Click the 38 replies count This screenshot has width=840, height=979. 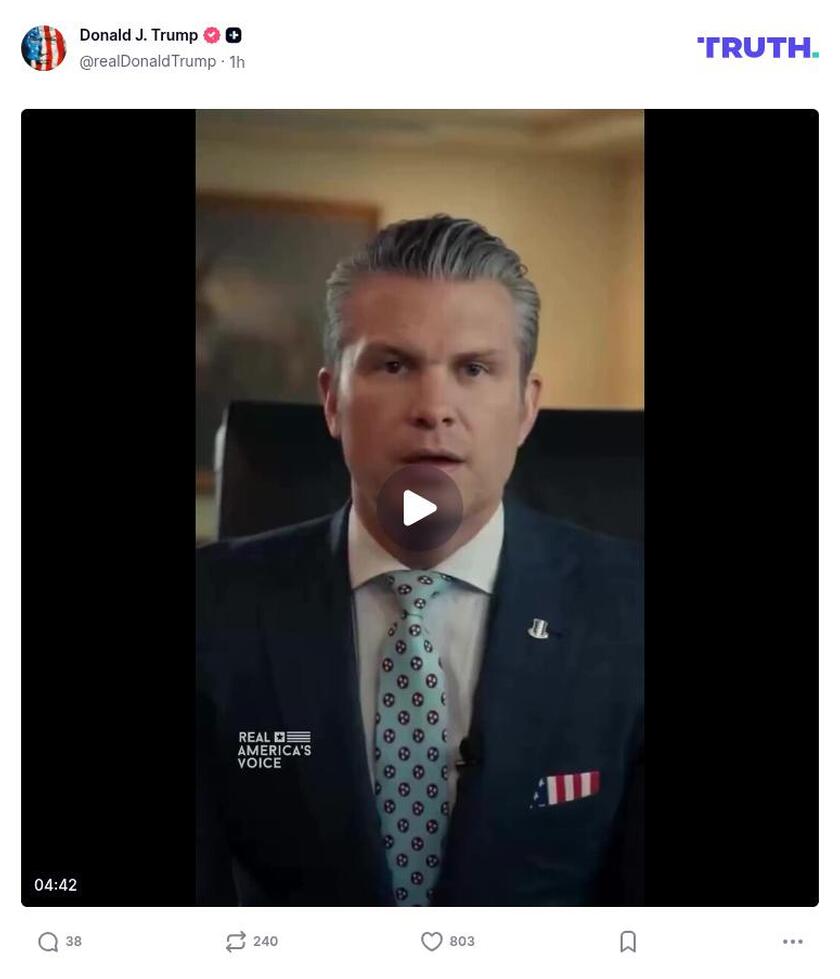tap(73, 940)
